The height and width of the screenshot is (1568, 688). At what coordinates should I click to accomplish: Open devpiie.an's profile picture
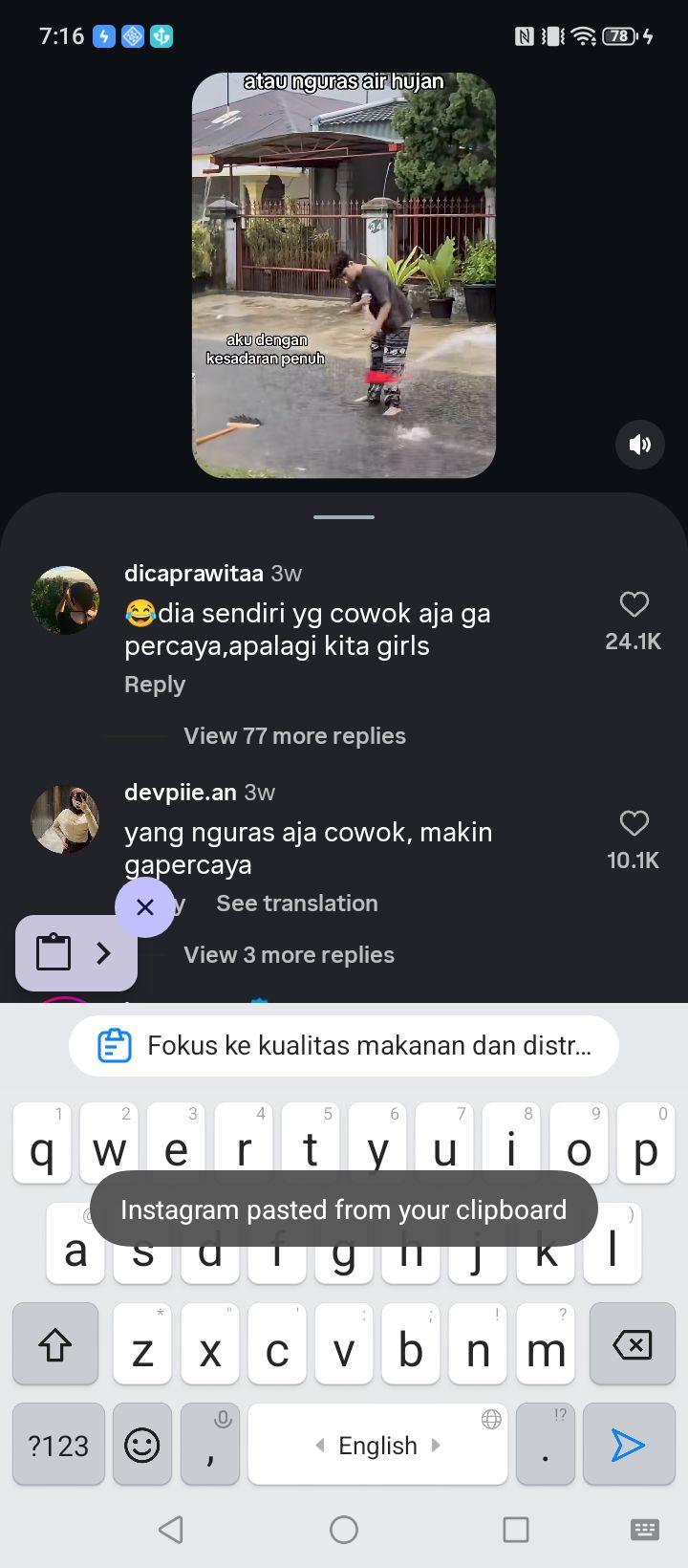coord(65,819)
